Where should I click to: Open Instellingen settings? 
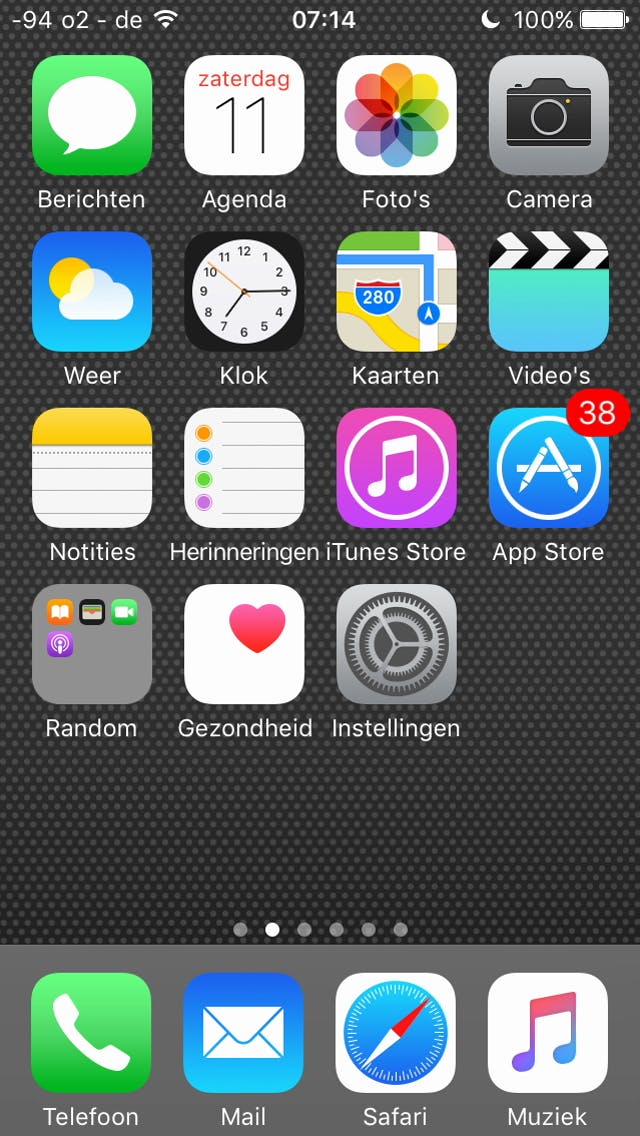pyautogui.click(x=396, y=644)
